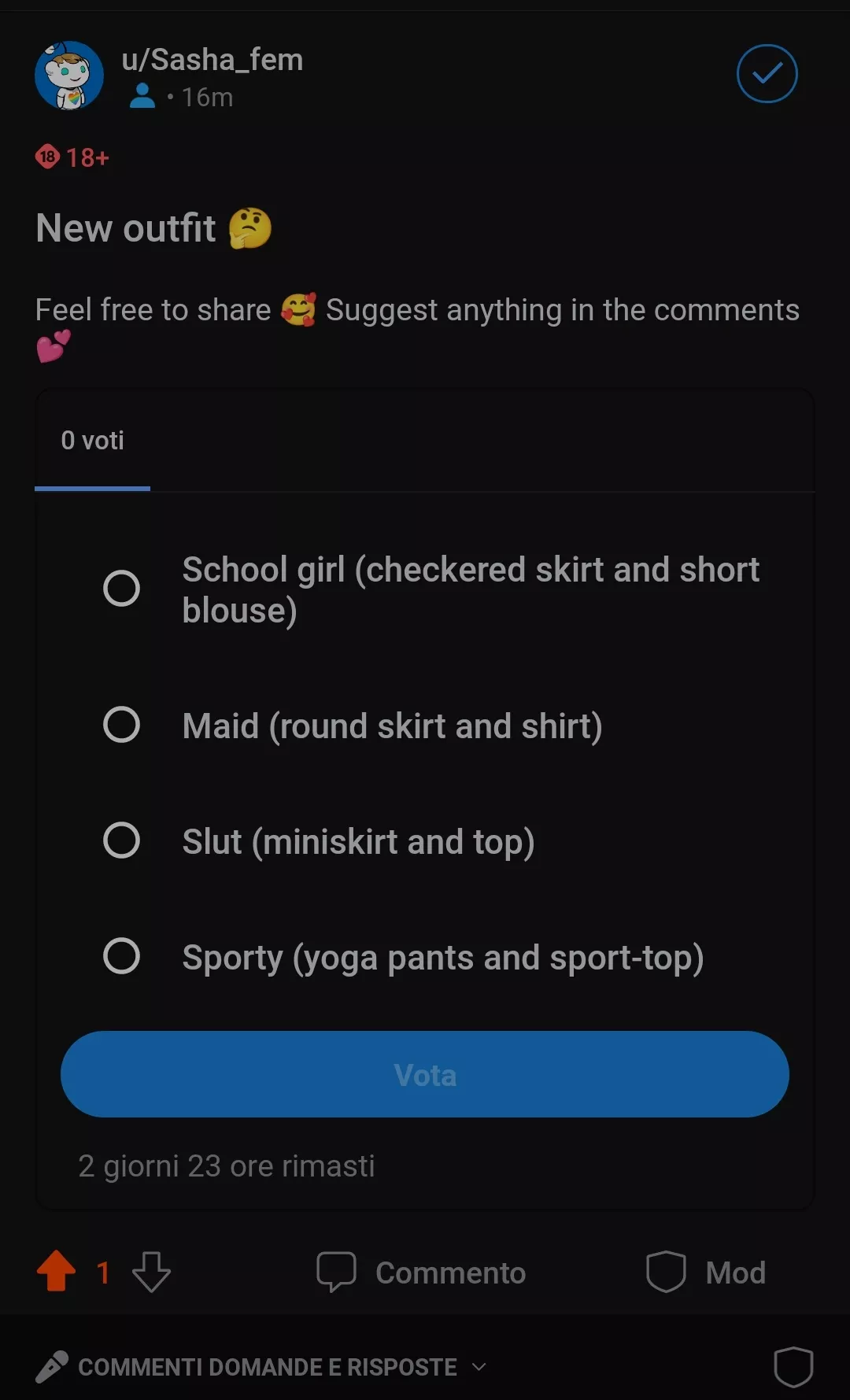Open u/Sasha_fem's profile
The image size is (850, 1400).
(x=213, y=60)
